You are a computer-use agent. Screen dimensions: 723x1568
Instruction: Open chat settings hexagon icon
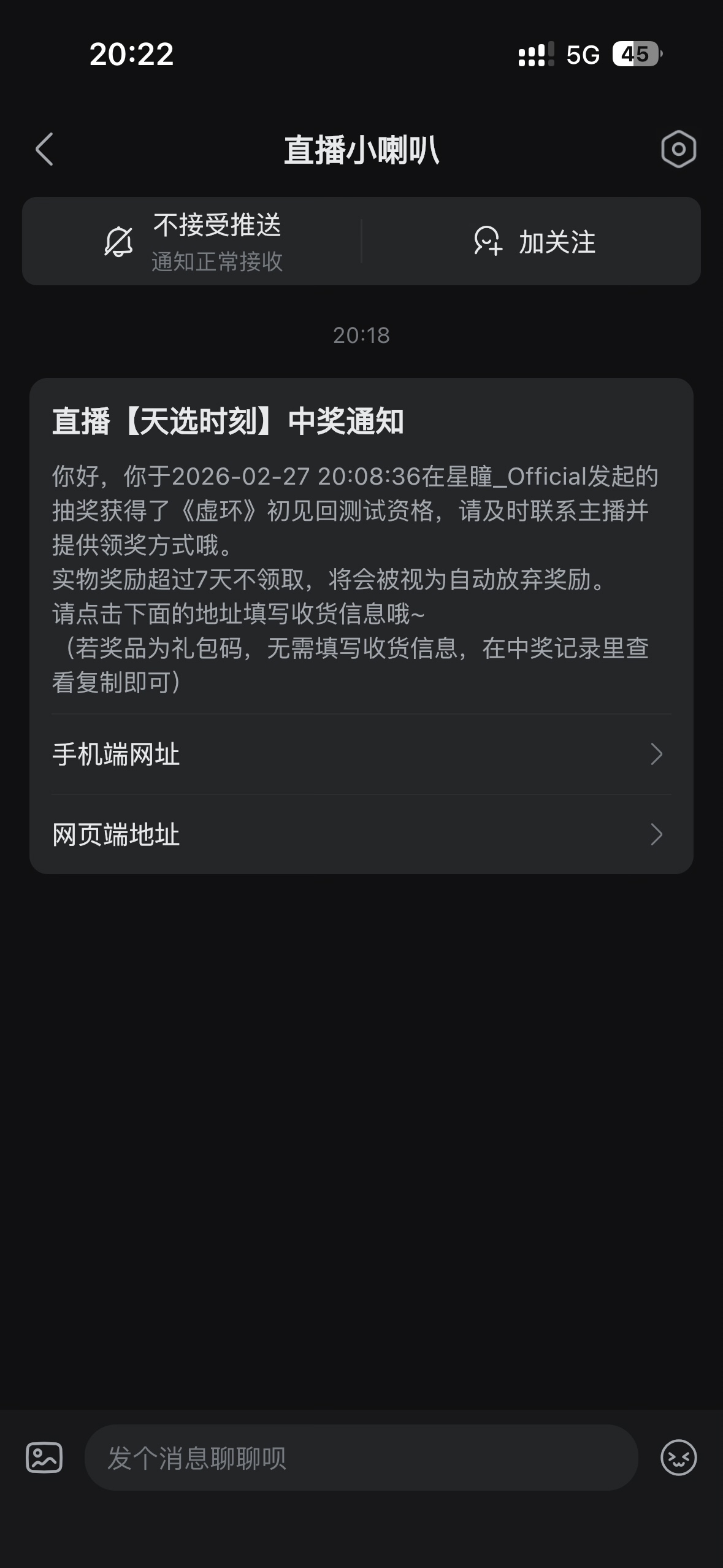coord(678,149)
